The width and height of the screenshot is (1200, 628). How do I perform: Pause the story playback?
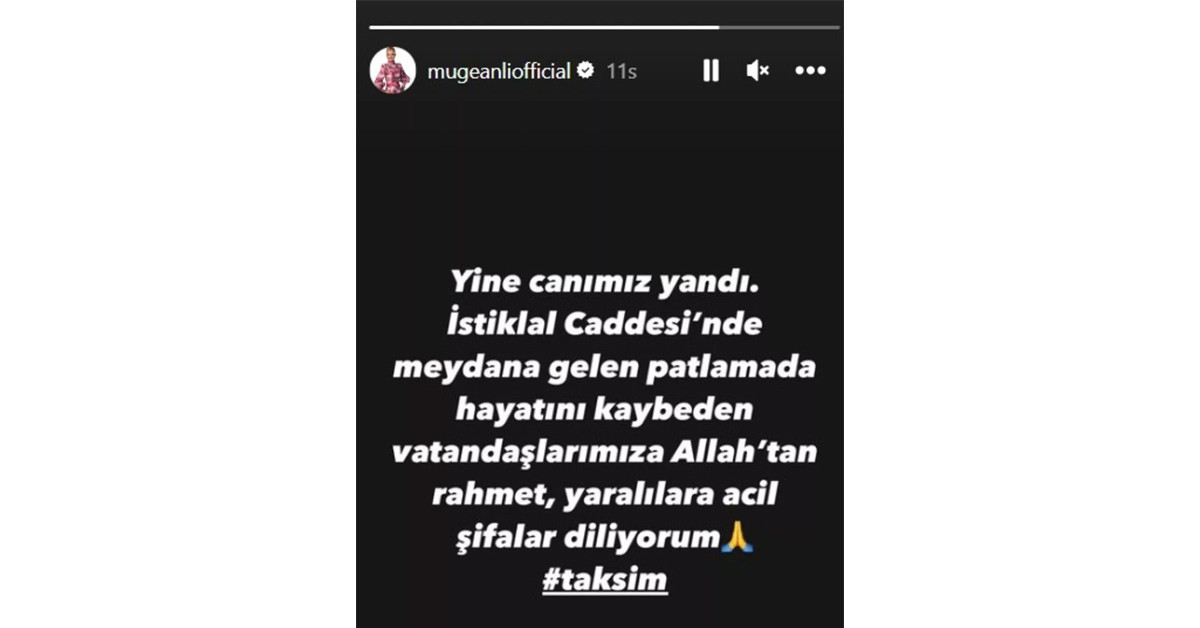click(x=710, y=71)
